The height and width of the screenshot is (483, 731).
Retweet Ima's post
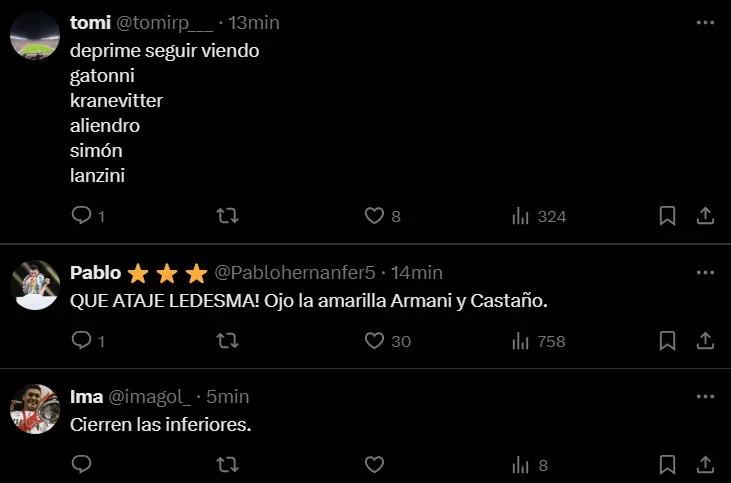(x=228, y=465)
